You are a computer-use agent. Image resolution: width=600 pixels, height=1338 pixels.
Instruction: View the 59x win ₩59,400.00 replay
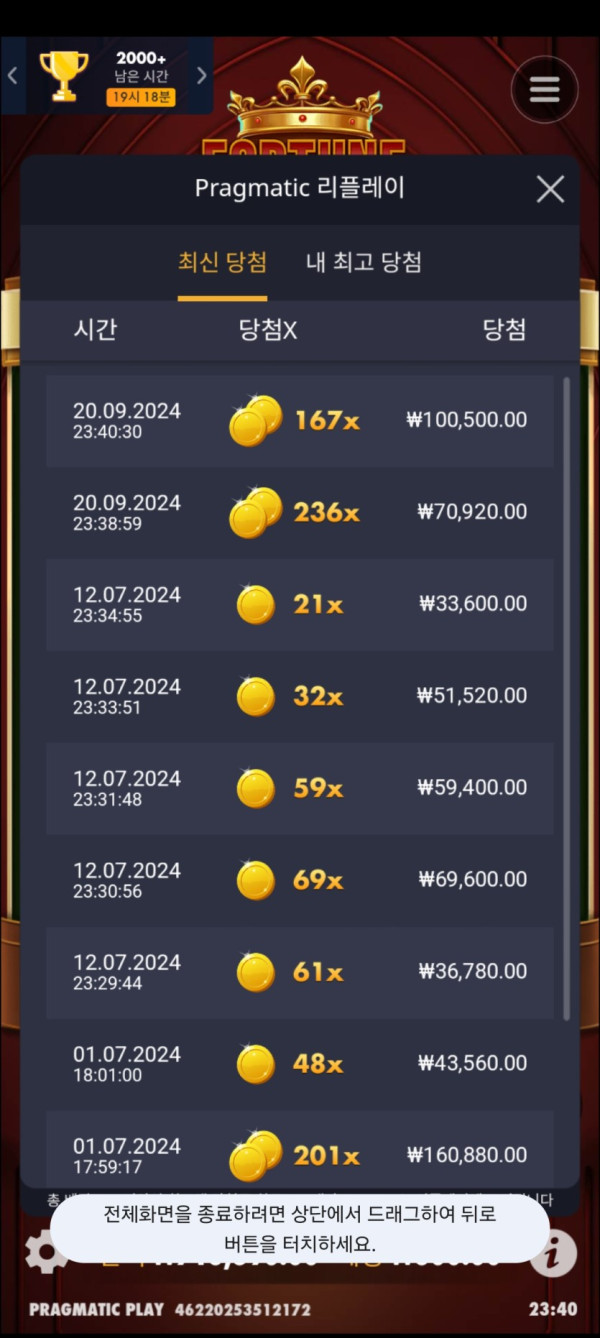click(300, 788)
